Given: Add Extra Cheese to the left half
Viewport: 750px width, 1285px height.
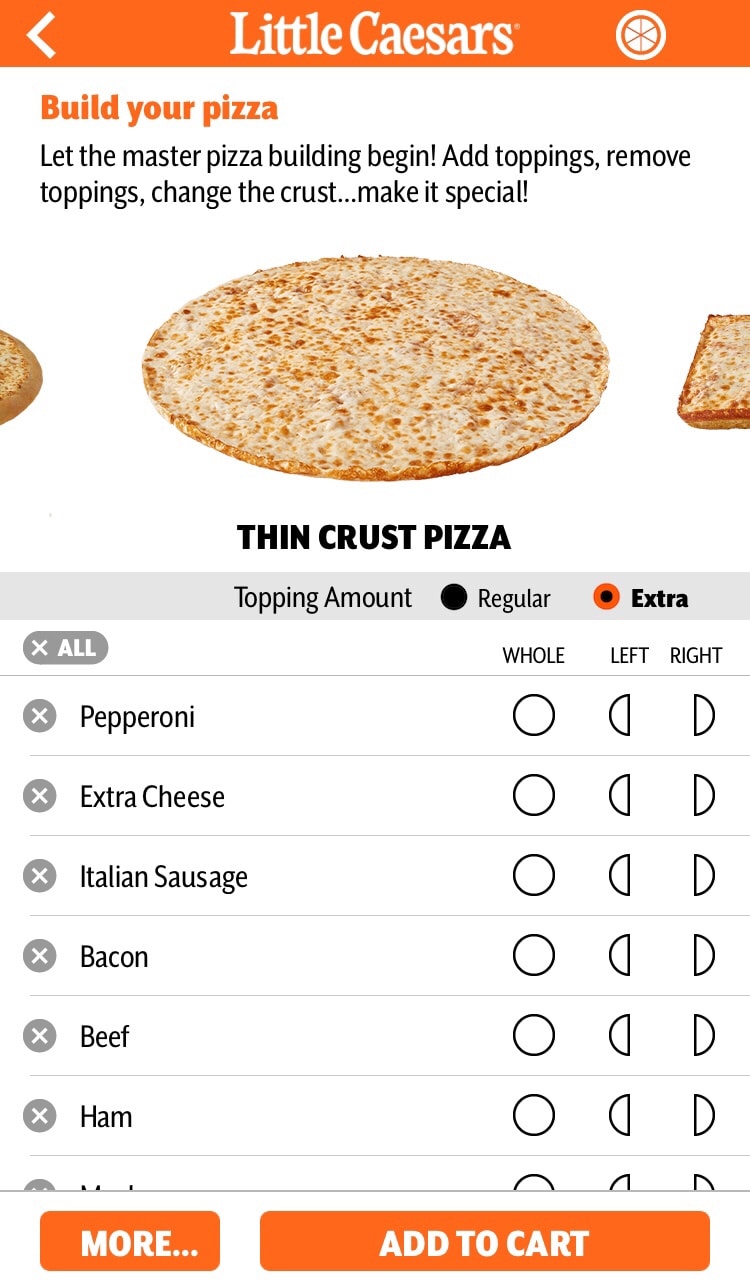Looking at the screenshot, I should (x=621, y=796).
